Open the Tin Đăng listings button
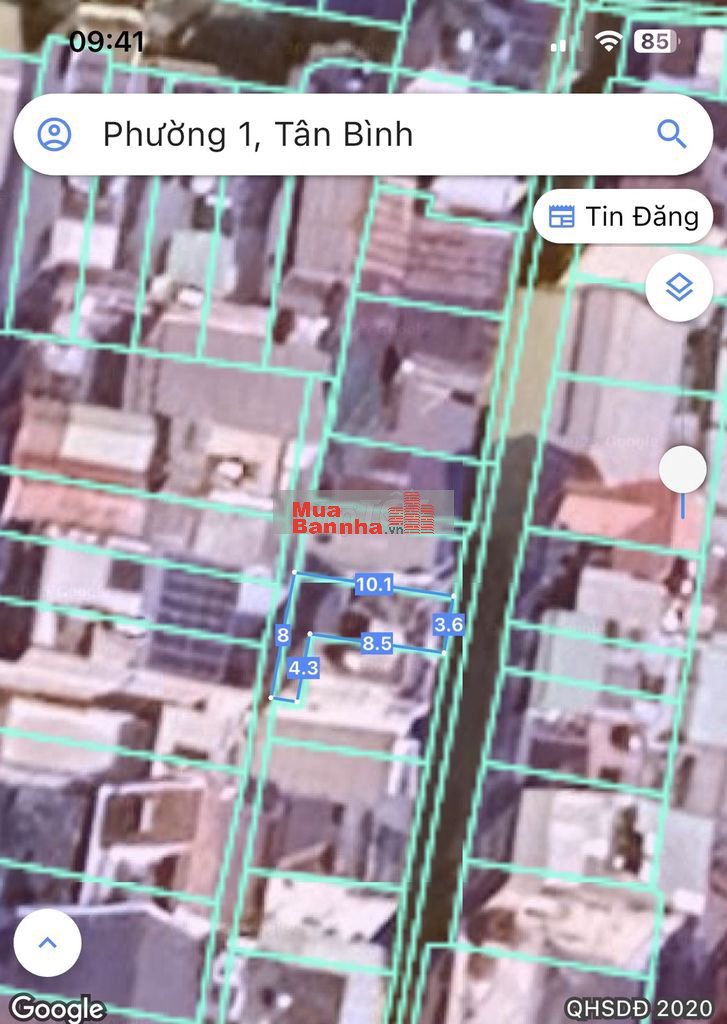 coord(623,216)
